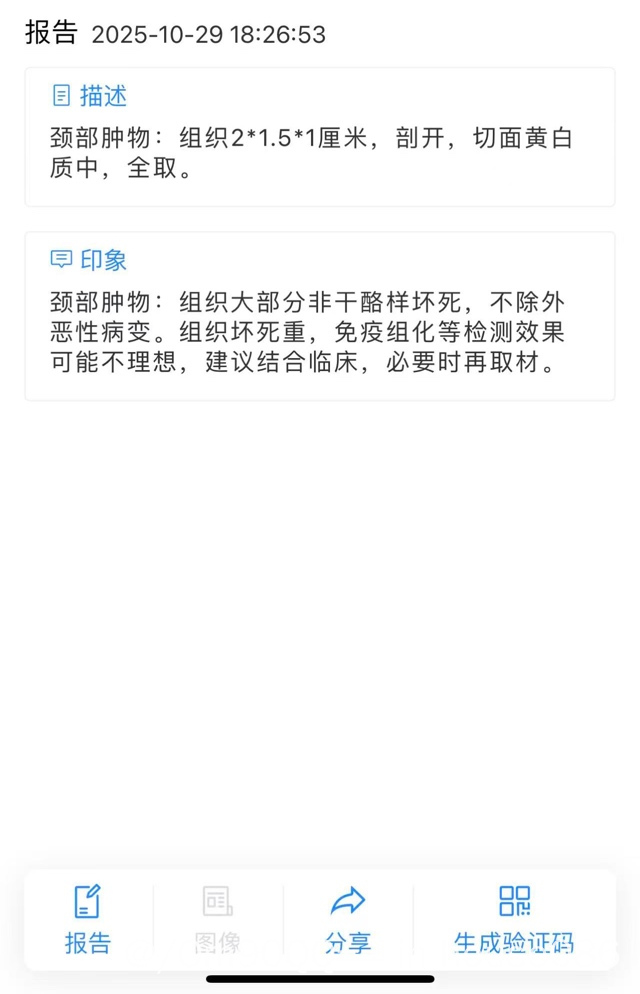Screen dimensions: 640x994
Task: Tap 生成验证码 to generate a code
Action: point(514,918)
